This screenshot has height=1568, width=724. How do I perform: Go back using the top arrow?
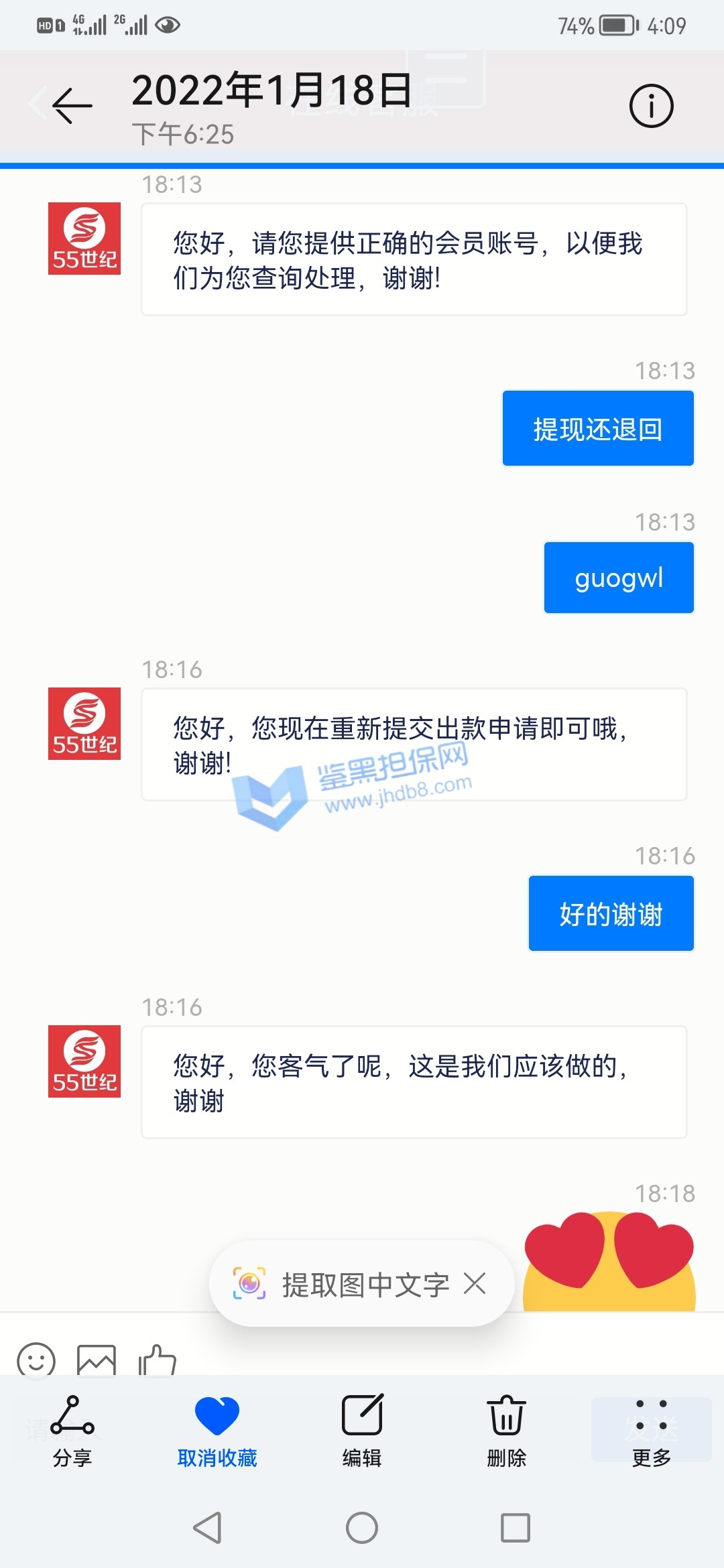pos(72,106)
